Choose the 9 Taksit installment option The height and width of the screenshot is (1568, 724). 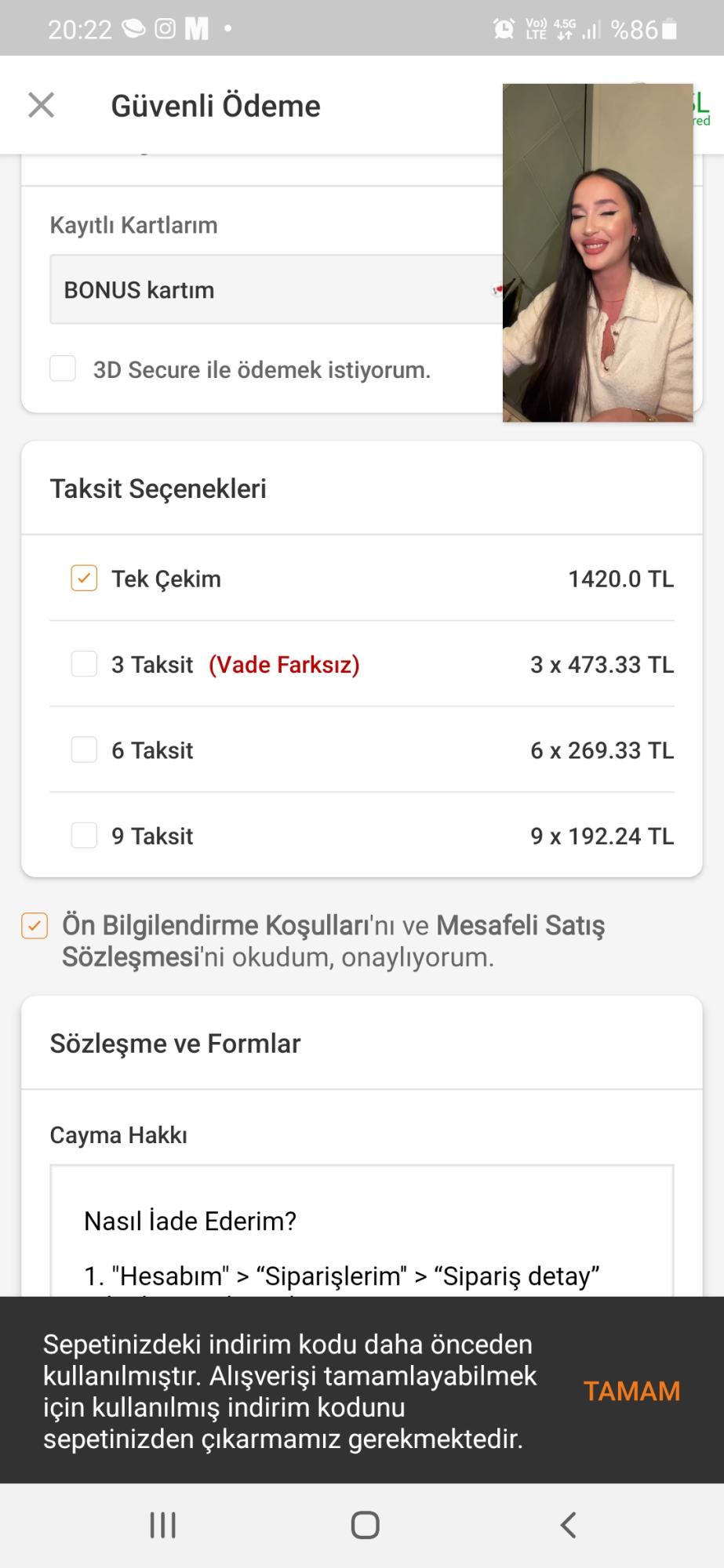82,835
